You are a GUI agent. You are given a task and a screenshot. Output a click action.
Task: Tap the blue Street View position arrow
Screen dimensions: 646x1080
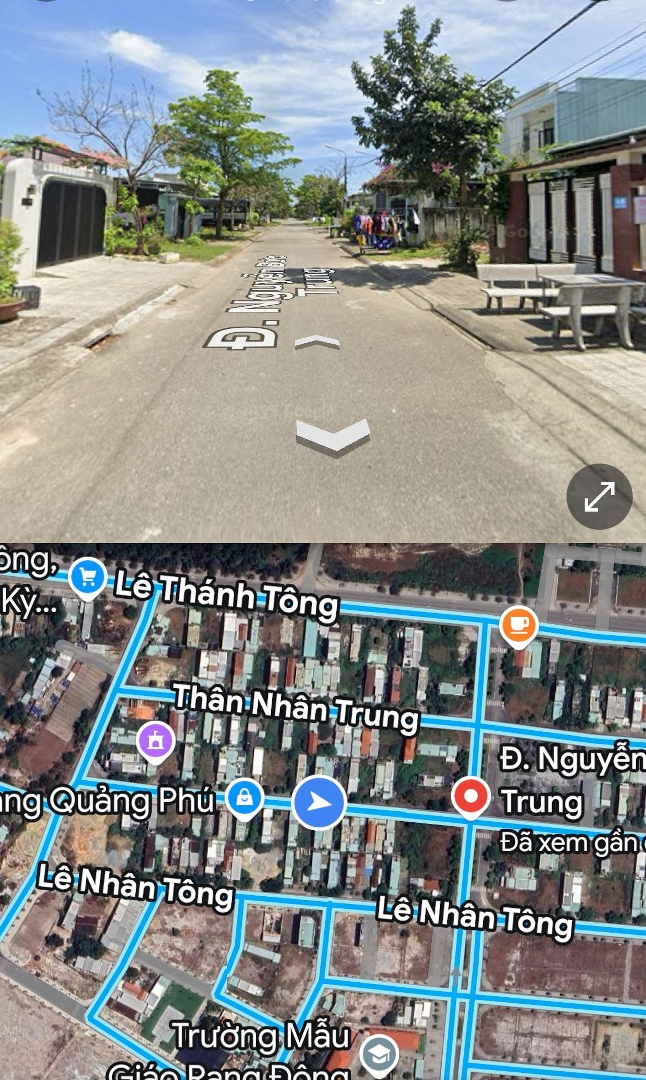[319, 802]
